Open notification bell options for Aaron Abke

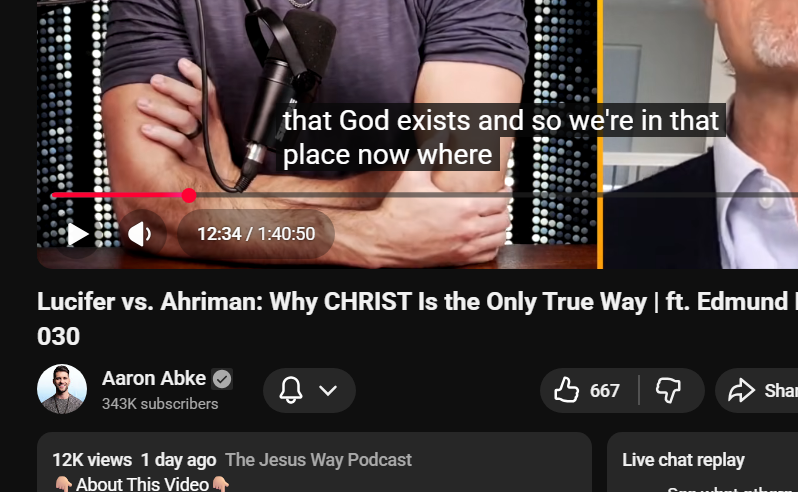(309, 390)
